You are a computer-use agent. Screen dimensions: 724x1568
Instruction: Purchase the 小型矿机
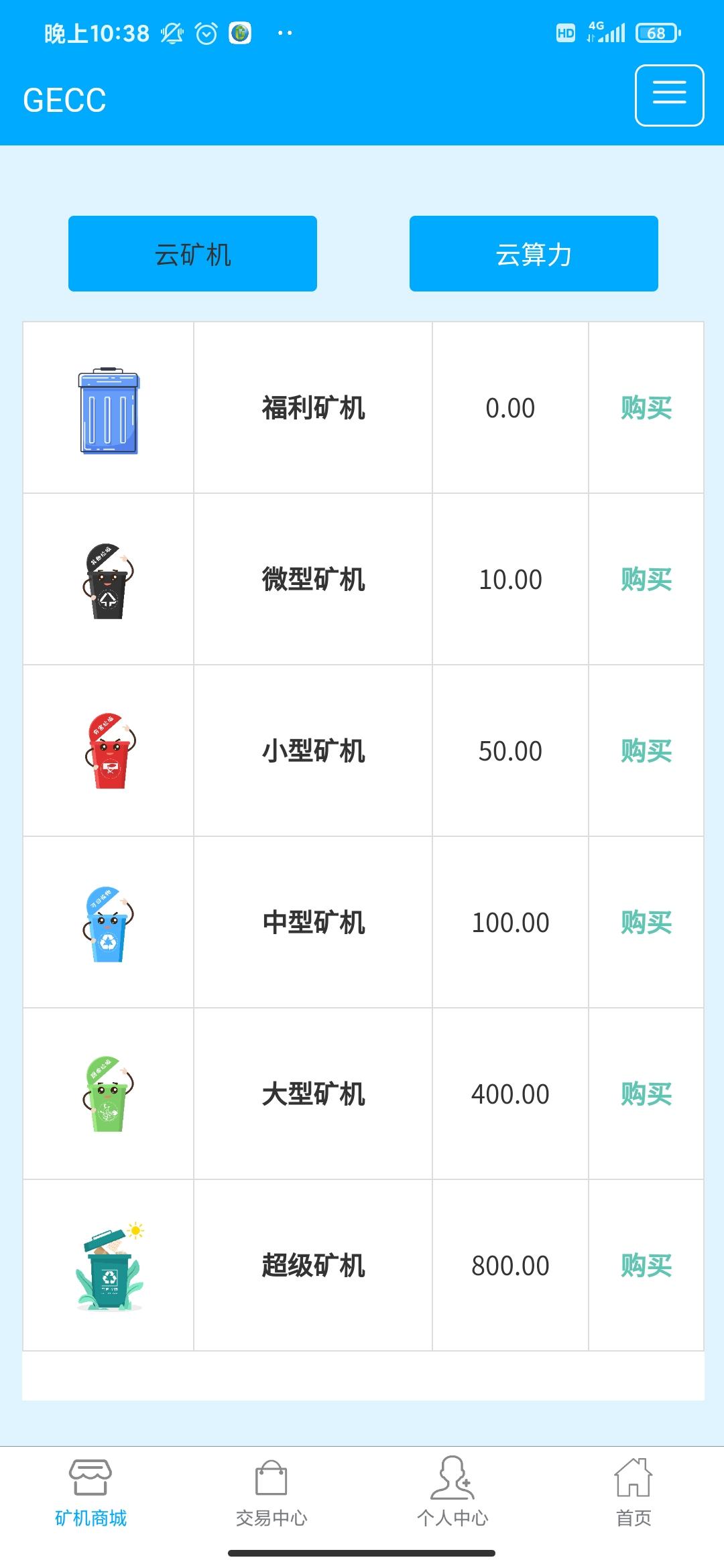[x=646, y=750]
